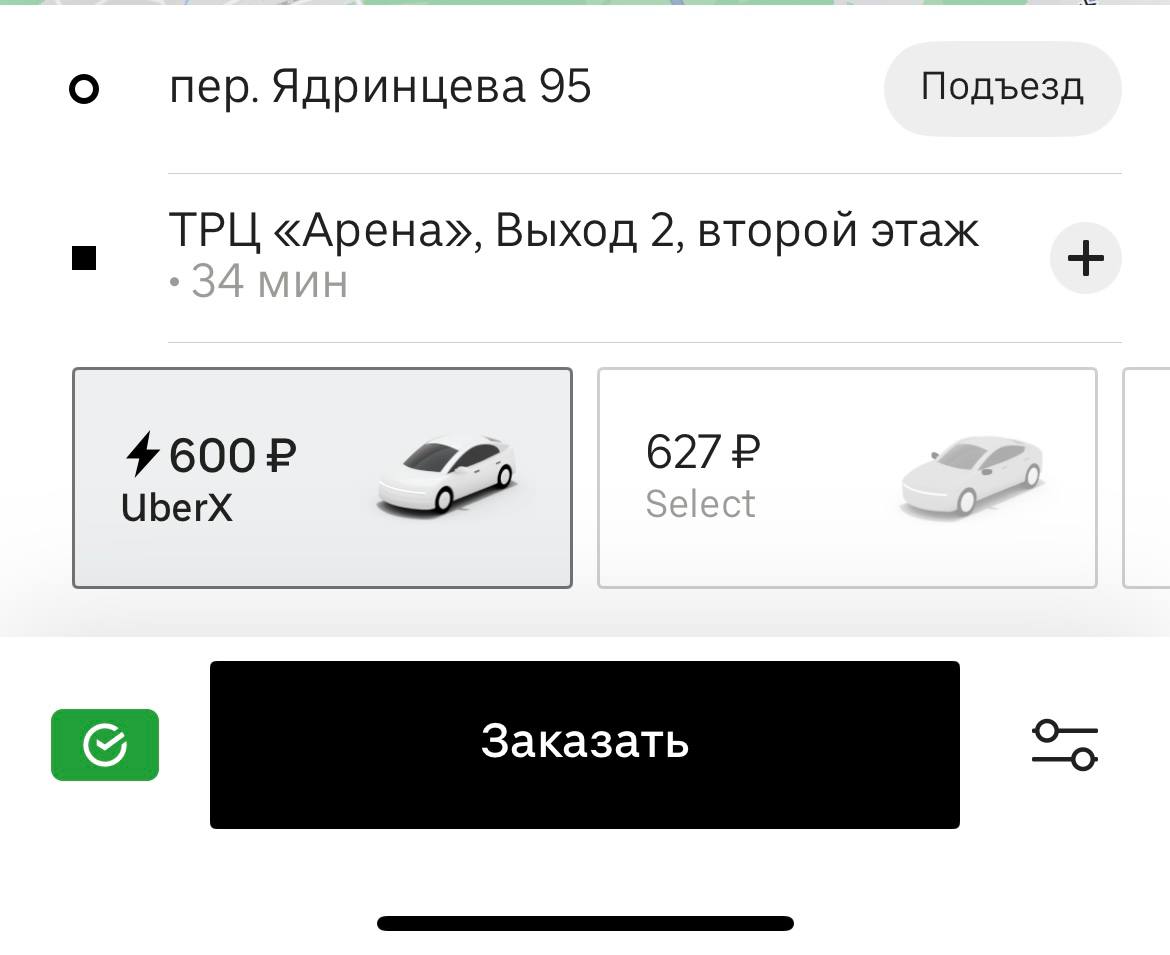The width and height of the screenshot is (1170, 955).
Task: Select the UberX tariff for 600 ₽
Action: click(322, 478)
